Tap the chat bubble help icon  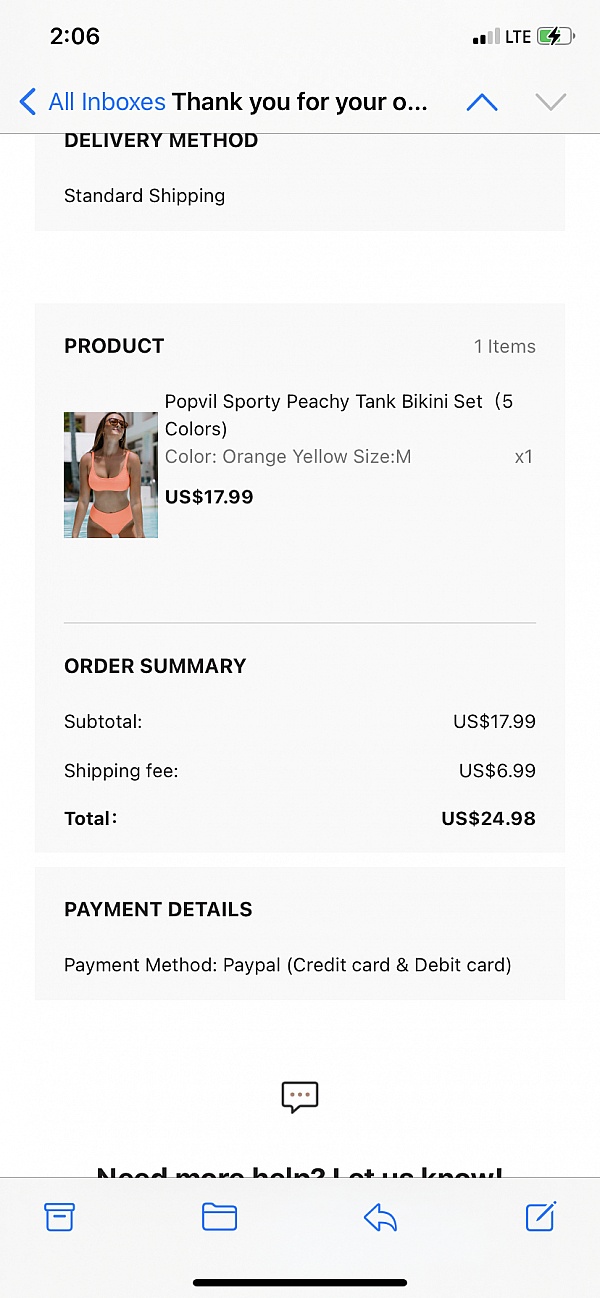[300, 1097]
